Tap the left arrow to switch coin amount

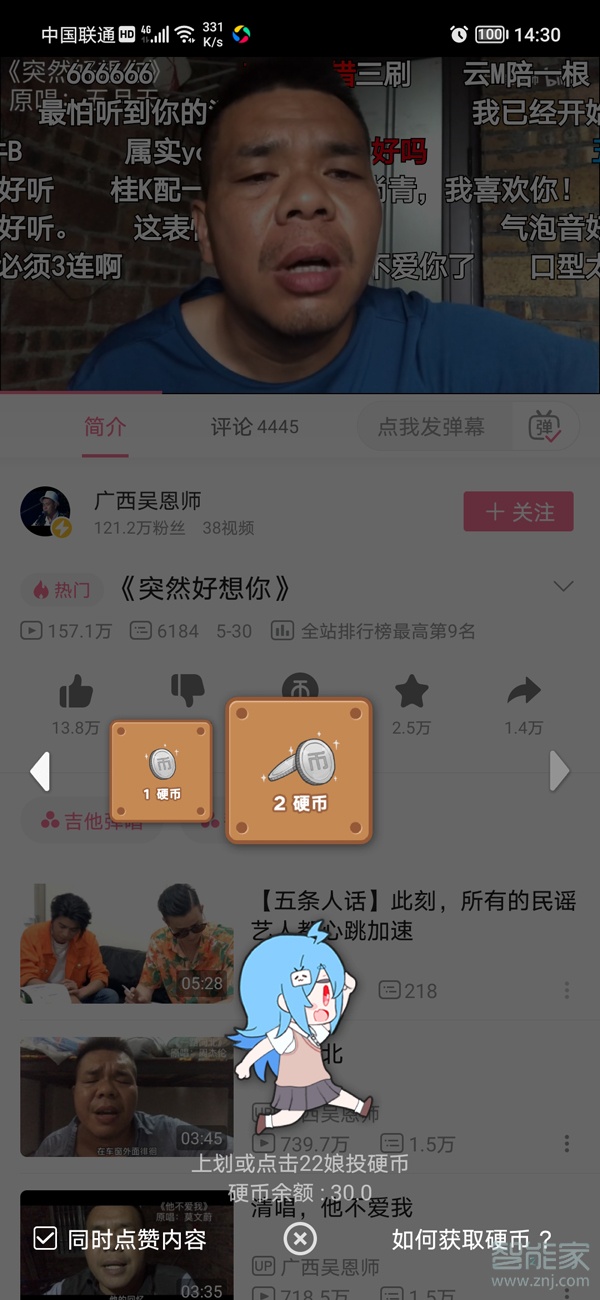[x=40, y=771]
